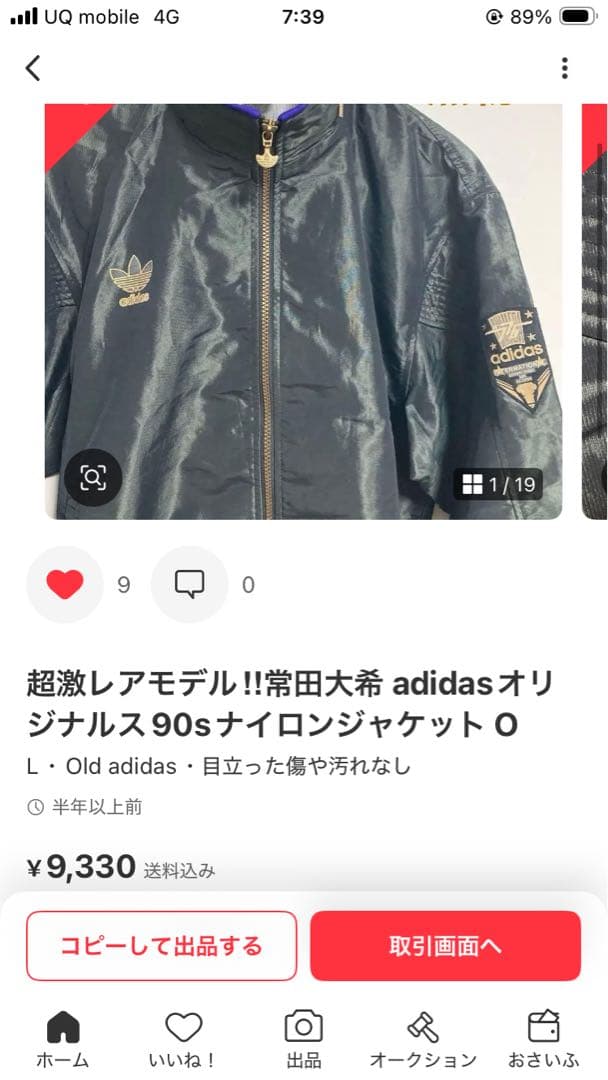Screen dimensions: 608x1080
Task: Open the adidas jacket product photo
Action: pyautogui.click(x=303, y=310)
